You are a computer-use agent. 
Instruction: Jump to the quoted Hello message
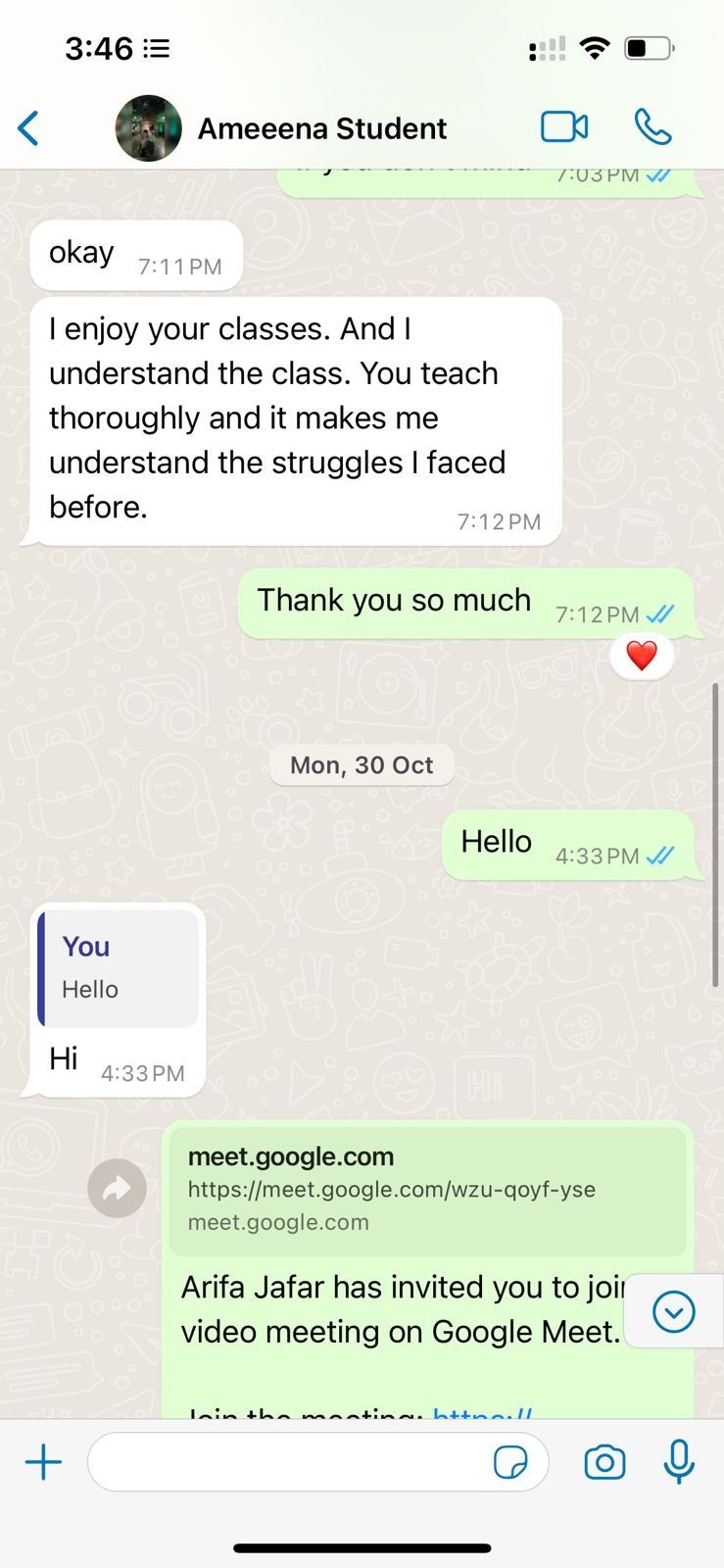pyautogui.click(x=119, y=968)
